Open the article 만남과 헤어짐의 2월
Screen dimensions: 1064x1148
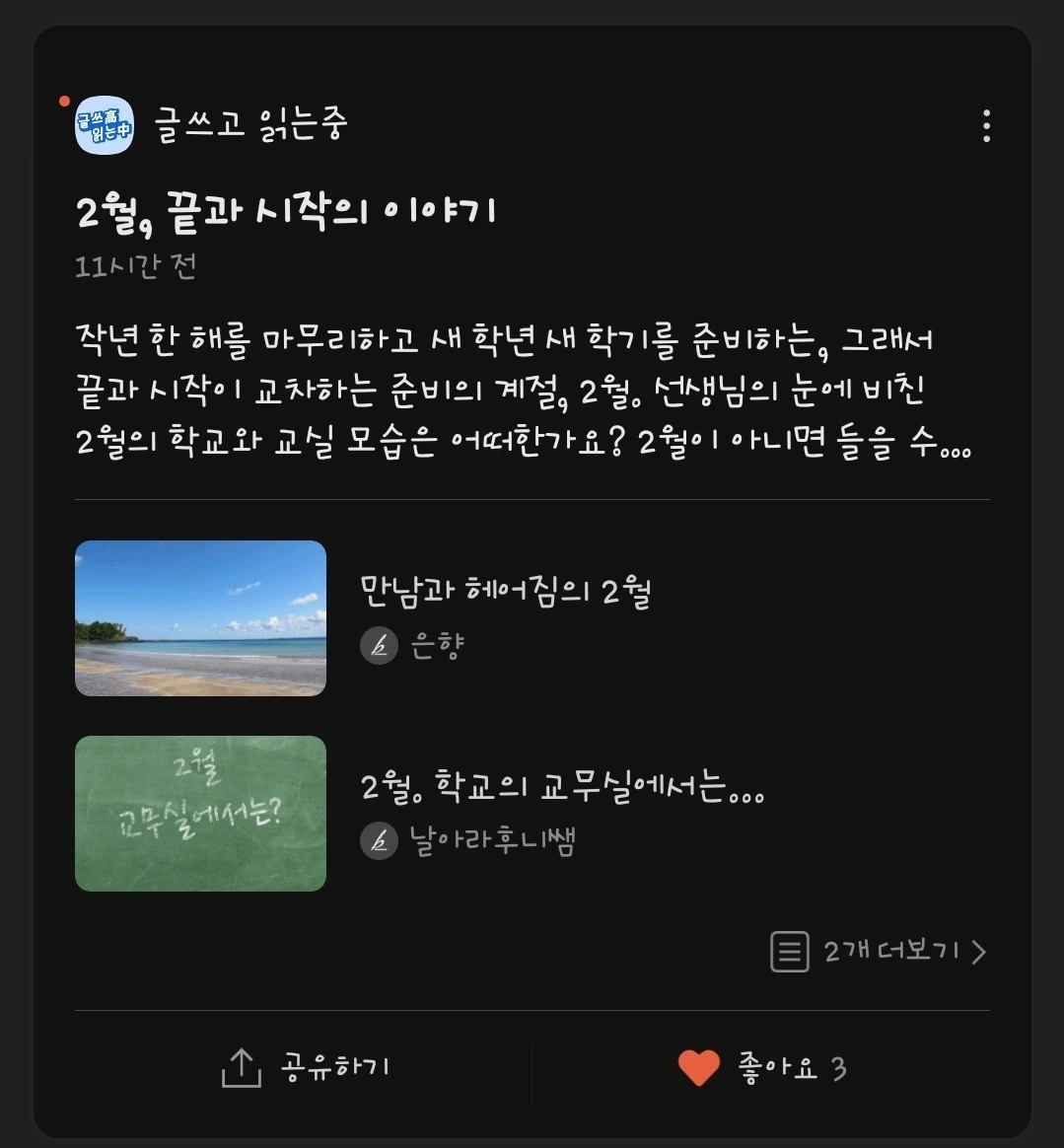click(x=505, y=592)
